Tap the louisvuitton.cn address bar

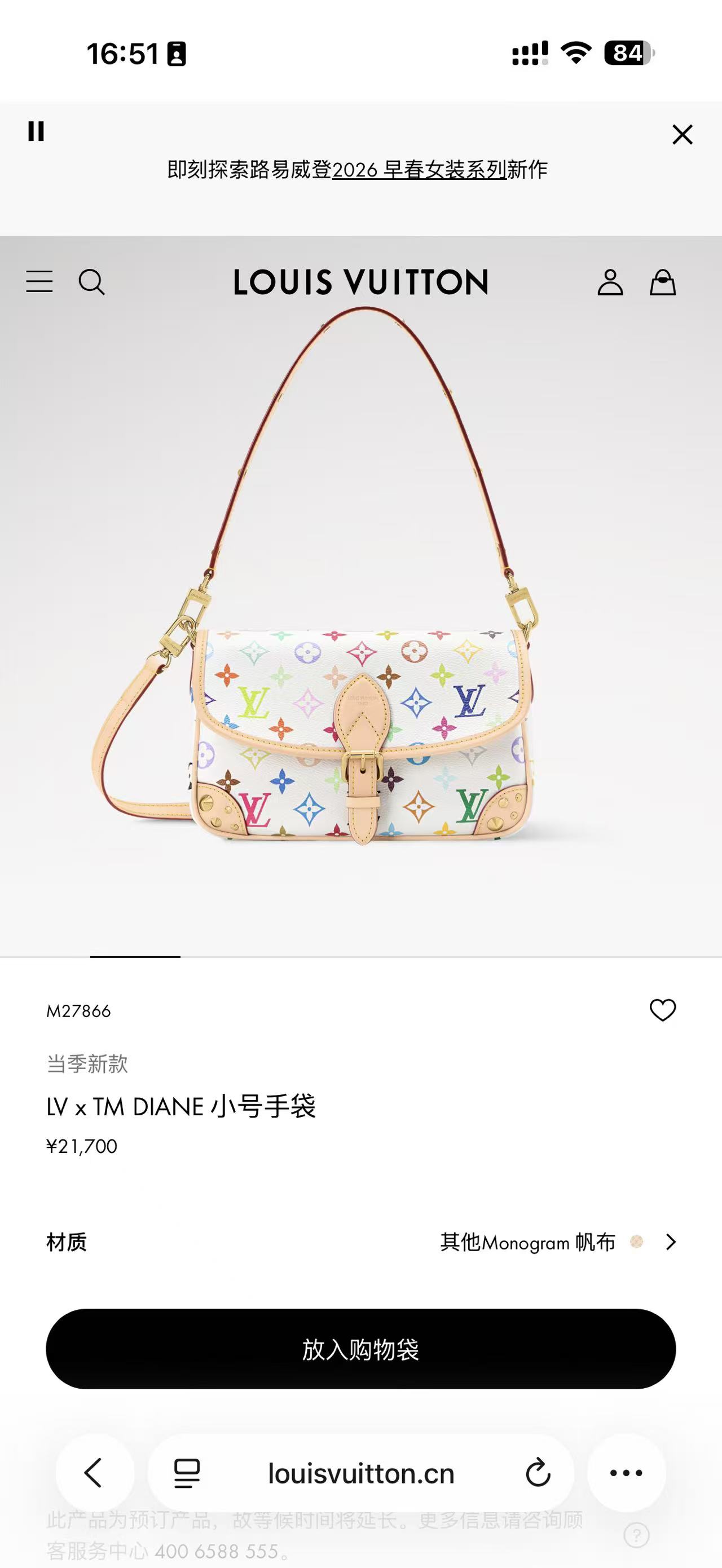361,1473
